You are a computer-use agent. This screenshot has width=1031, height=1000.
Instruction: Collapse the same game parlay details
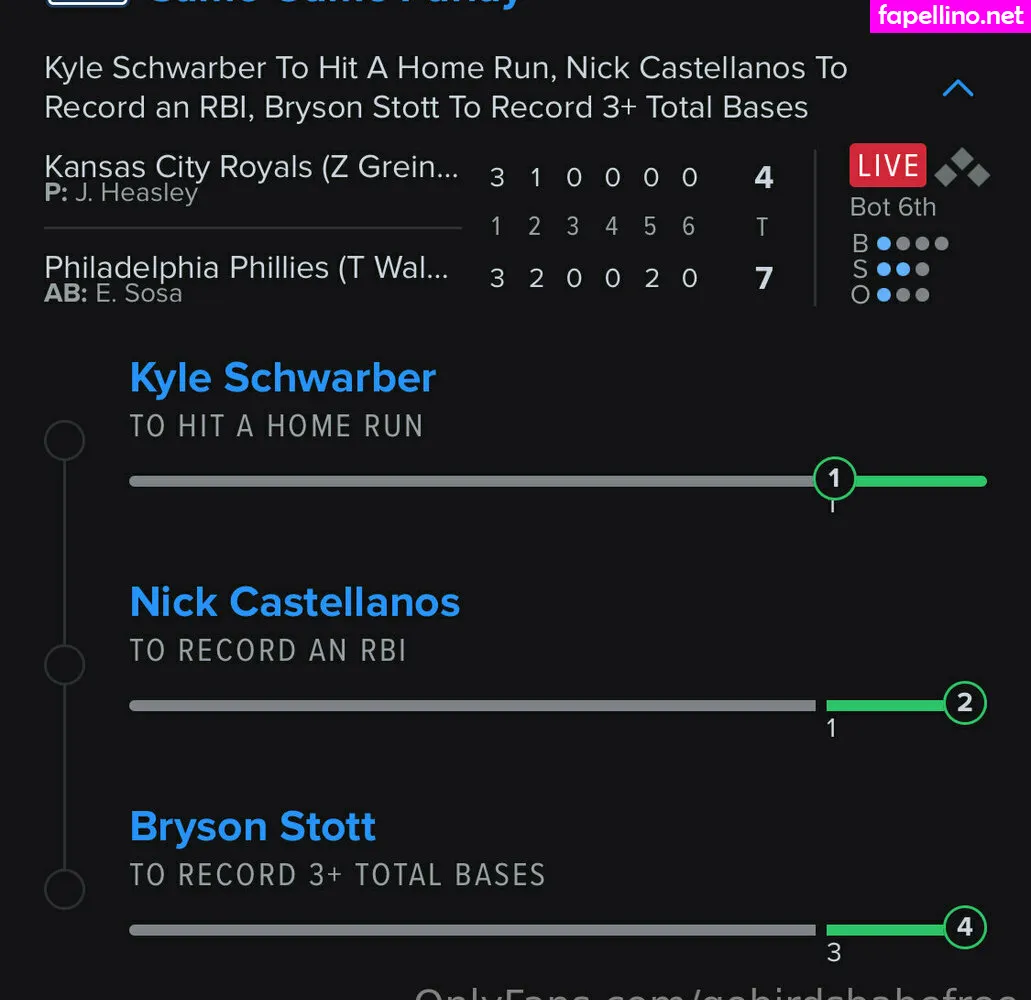[x=957, y=89]
